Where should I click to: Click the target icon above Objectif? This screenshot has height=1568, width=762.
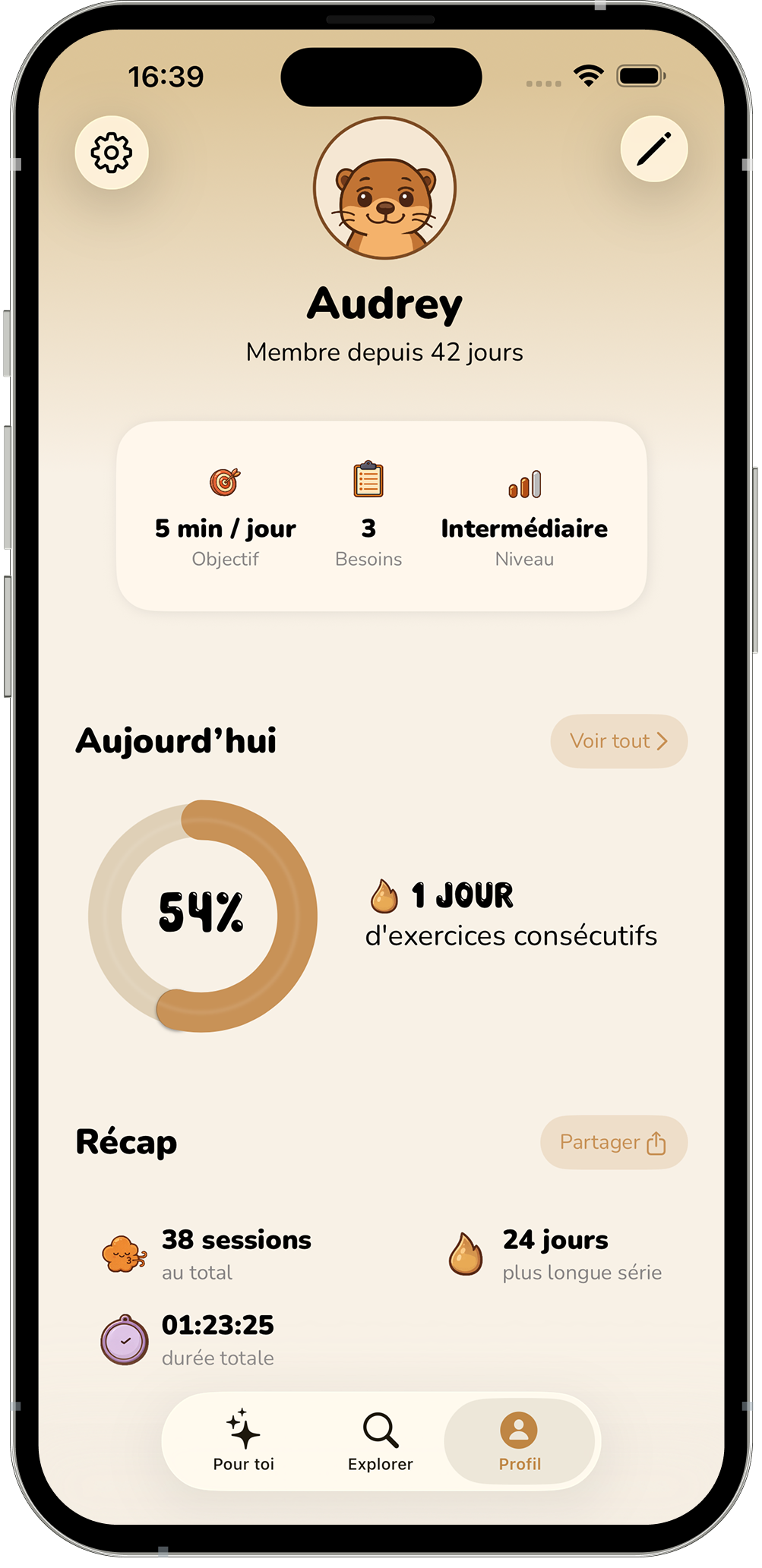point(226,480)
